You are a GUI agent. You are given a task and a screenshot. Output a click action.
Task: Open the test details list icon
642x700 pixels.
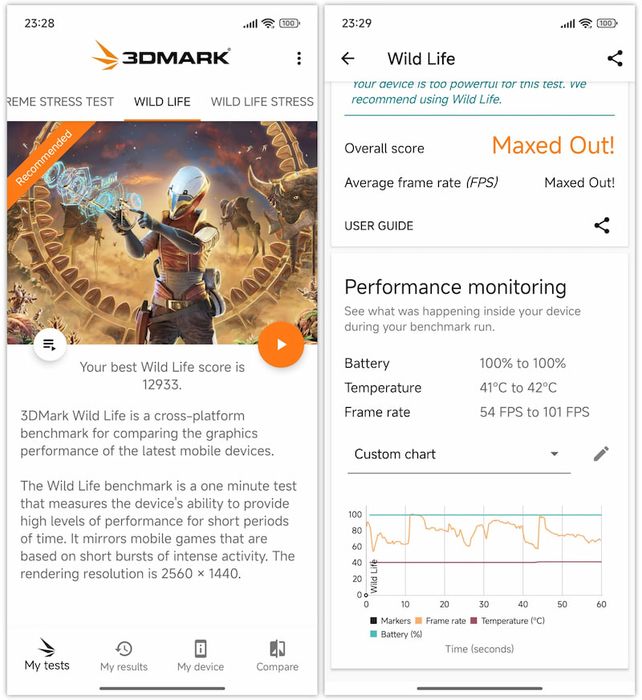click(49, 345)
